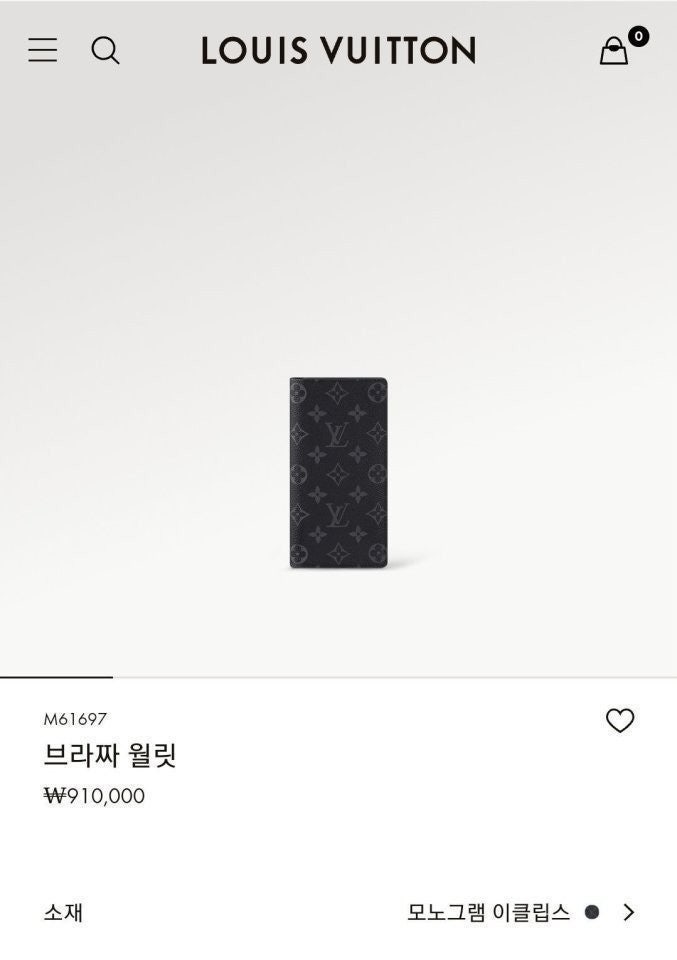View the shopping bag

pos(615,50)
